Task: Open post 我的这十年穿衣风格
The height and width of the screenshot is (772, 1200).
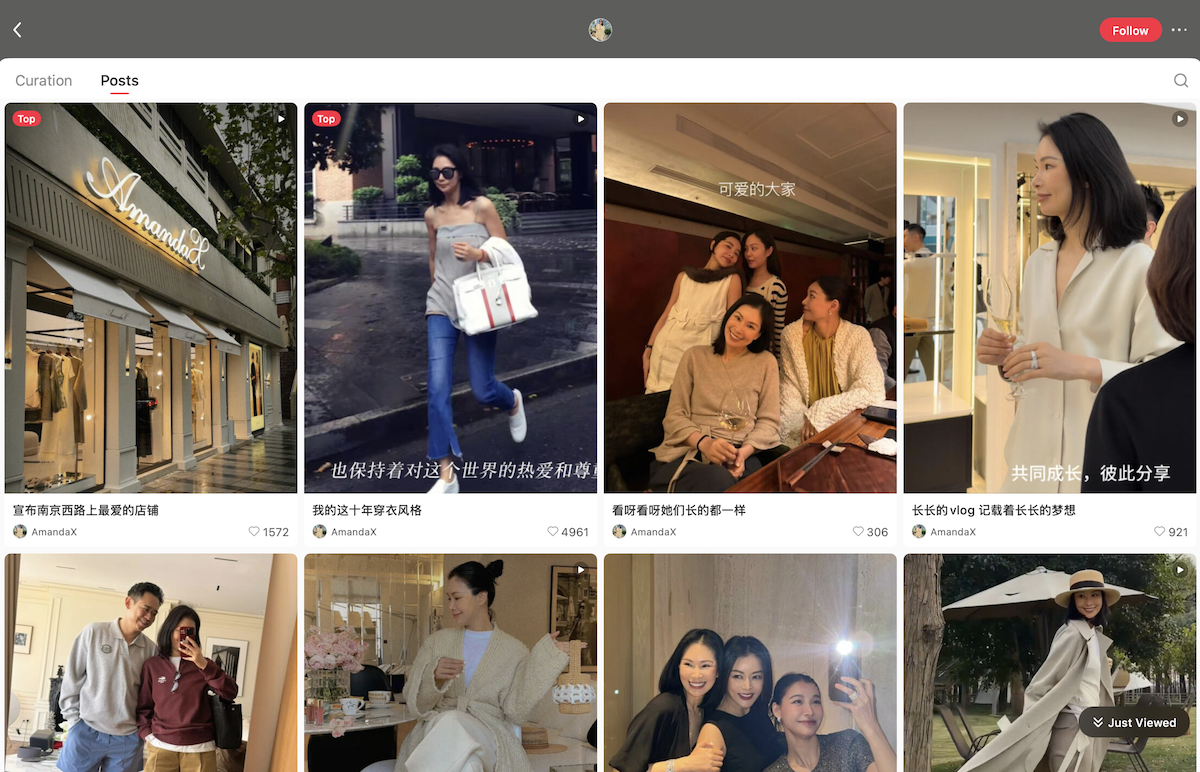Action: 450,298
